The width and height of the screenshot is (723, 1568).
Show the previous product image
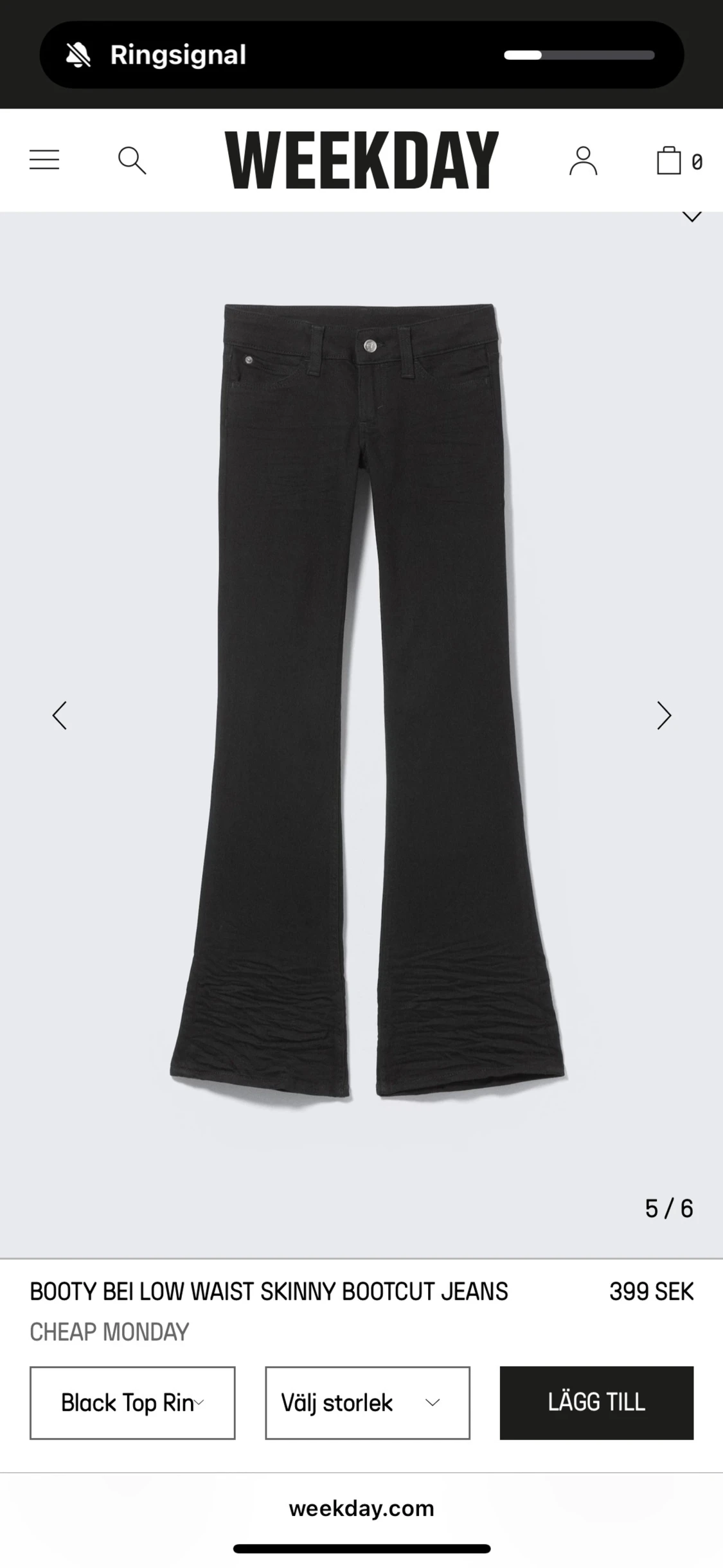pos(59,716)
